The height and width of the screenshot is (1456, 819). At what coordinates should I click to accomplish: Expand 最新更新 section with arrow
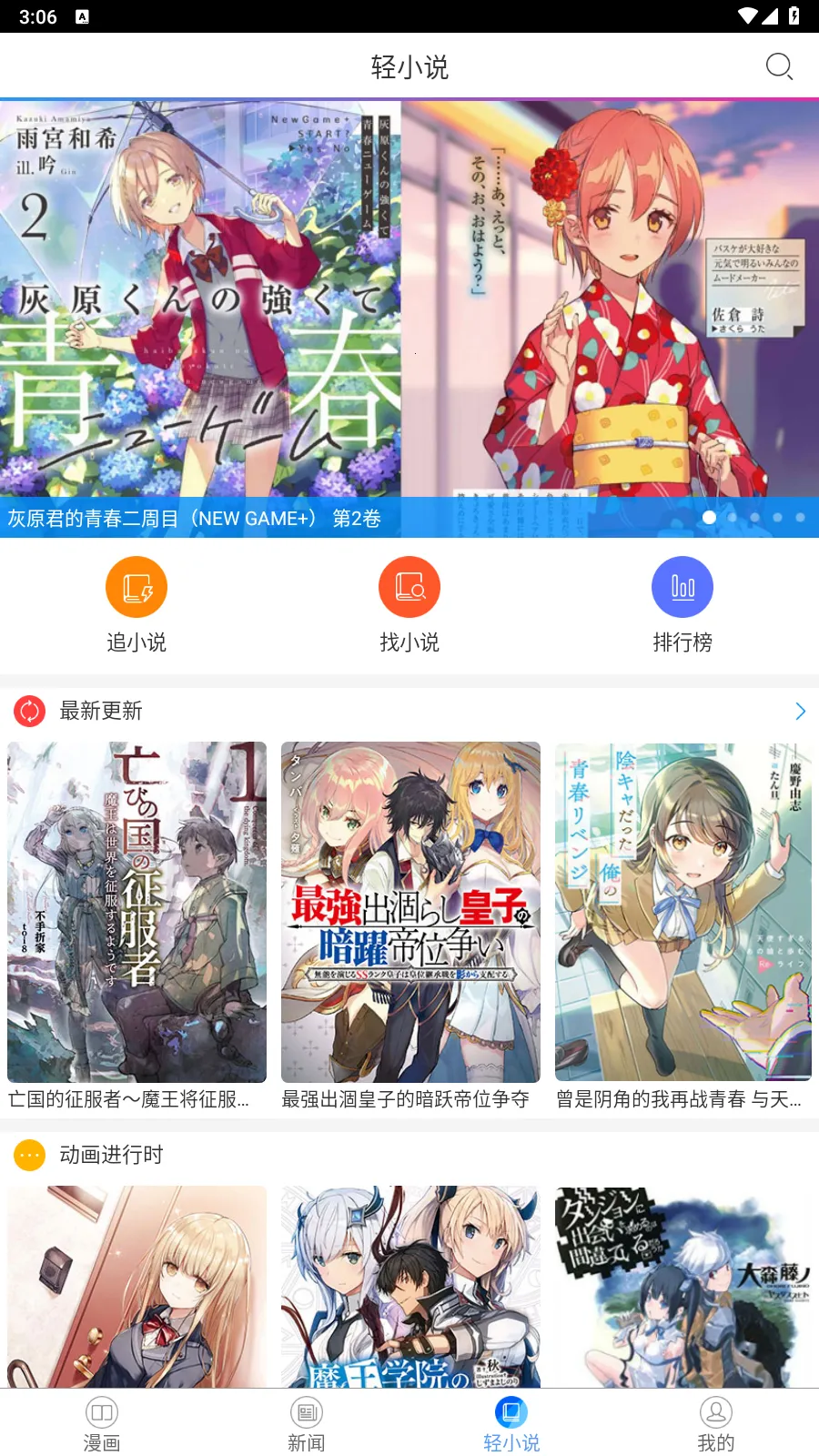(x=800, y=712)
